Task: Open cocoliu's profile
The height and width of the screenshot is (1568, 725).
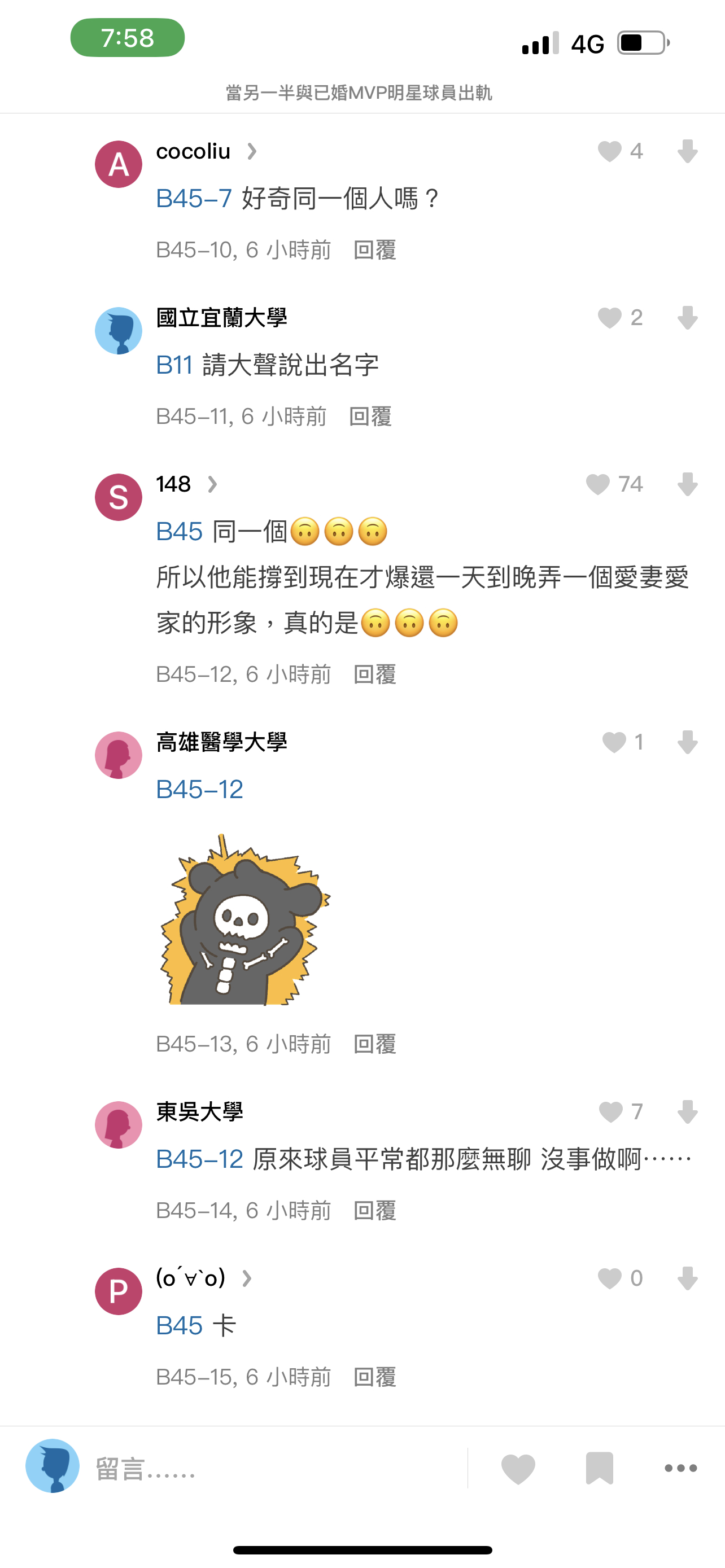Action: coord(206,151)
